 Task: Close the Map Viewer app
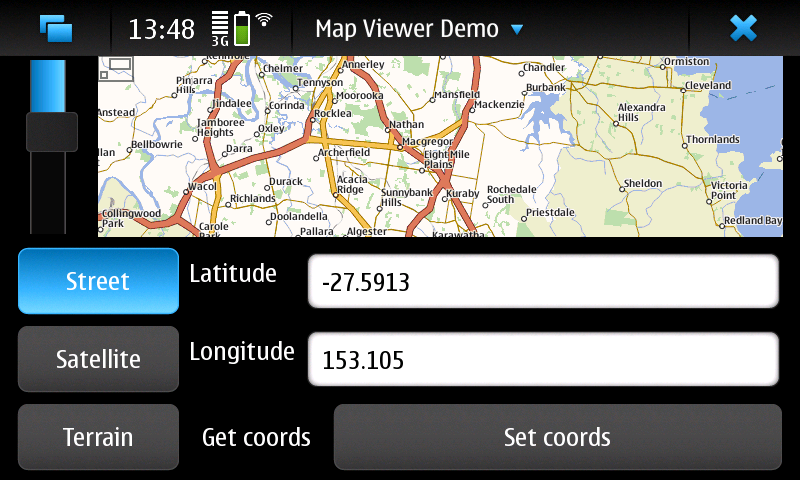(x=743, y=28)
